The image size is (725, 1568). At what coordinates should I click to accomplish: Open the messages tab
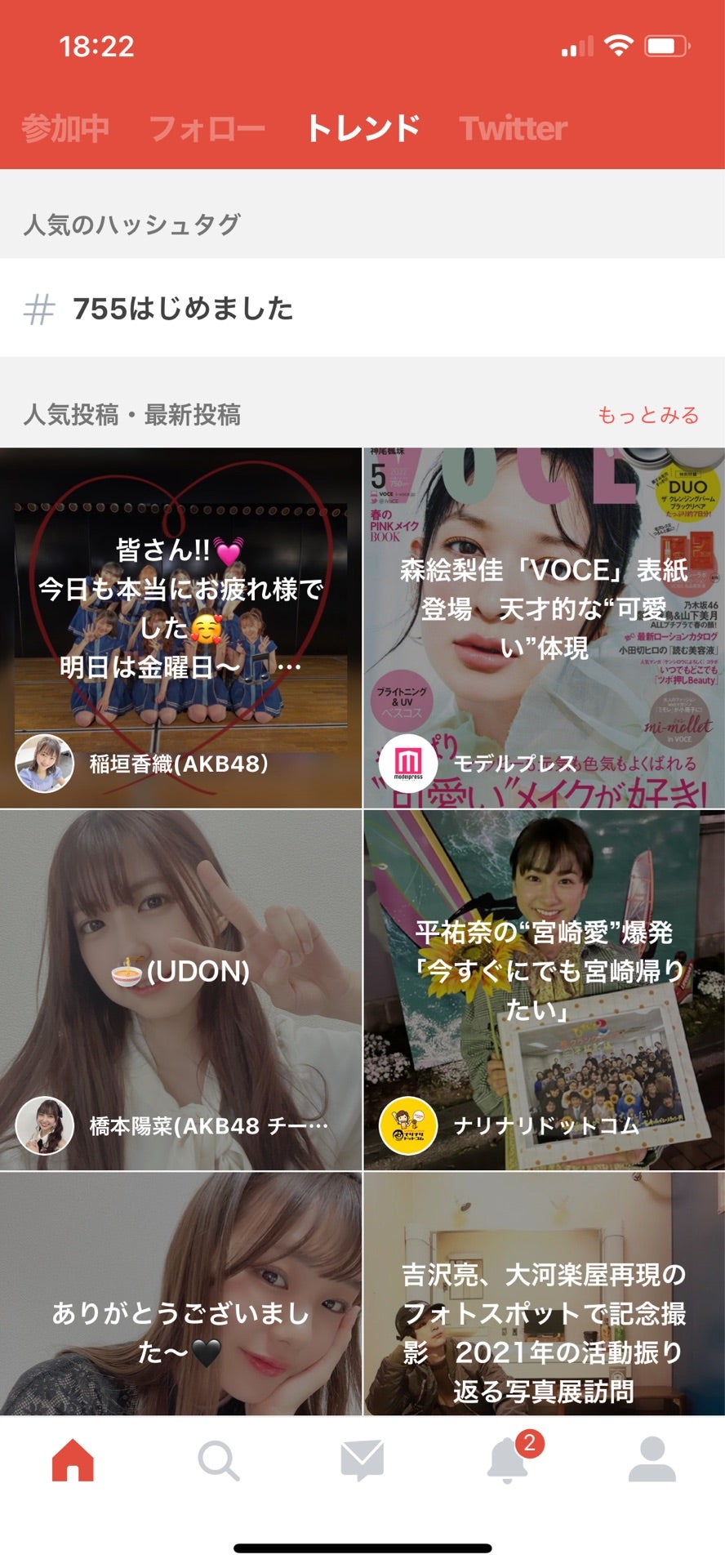pyautogui.click(x=362, y=1460)
